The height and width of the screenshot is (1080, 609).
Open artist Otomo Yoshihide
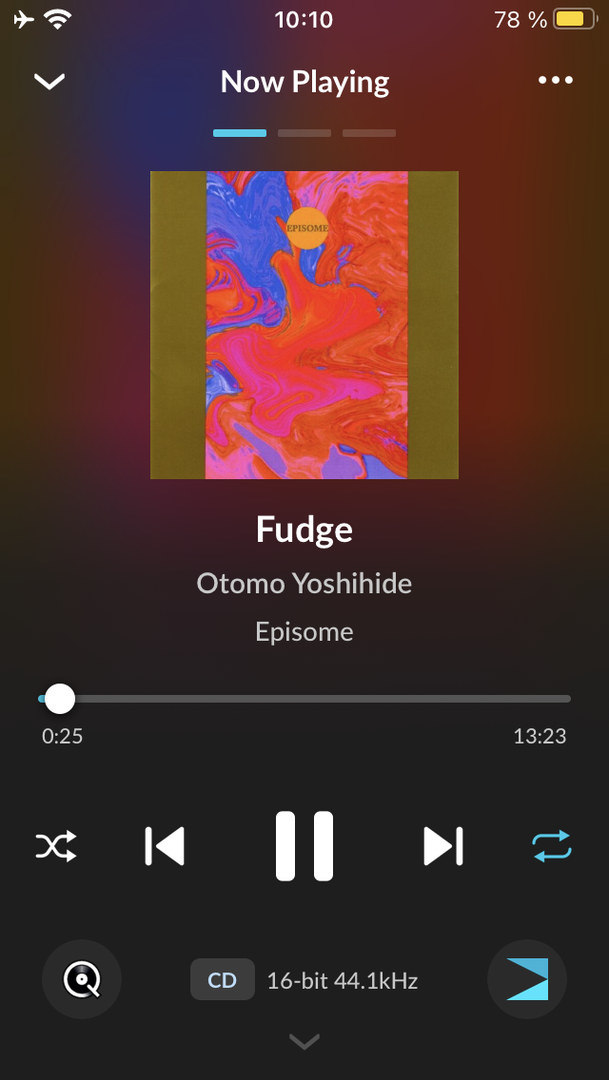click(x=304, y=583)
